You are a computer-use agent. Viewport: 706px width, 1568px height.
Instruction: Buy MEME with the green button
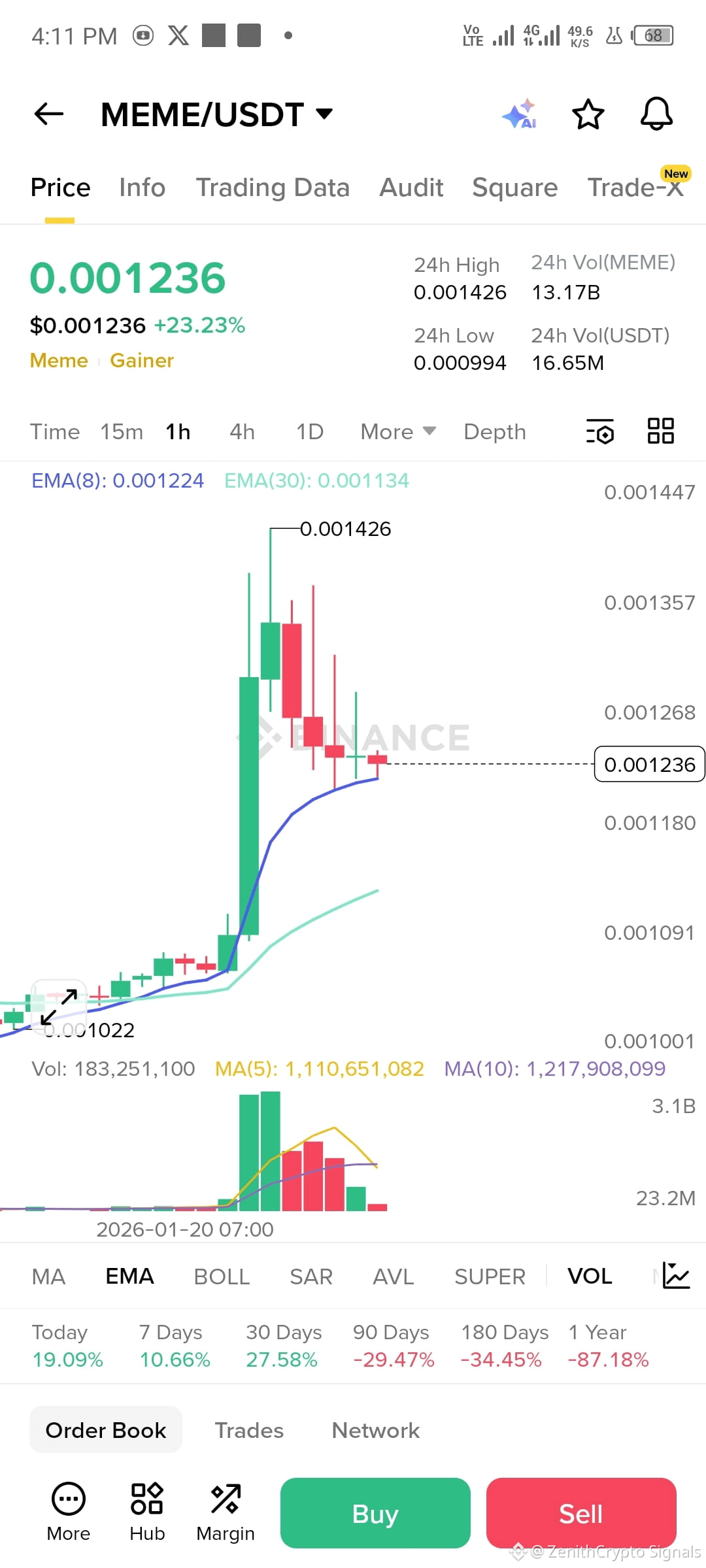point(375,1513)
